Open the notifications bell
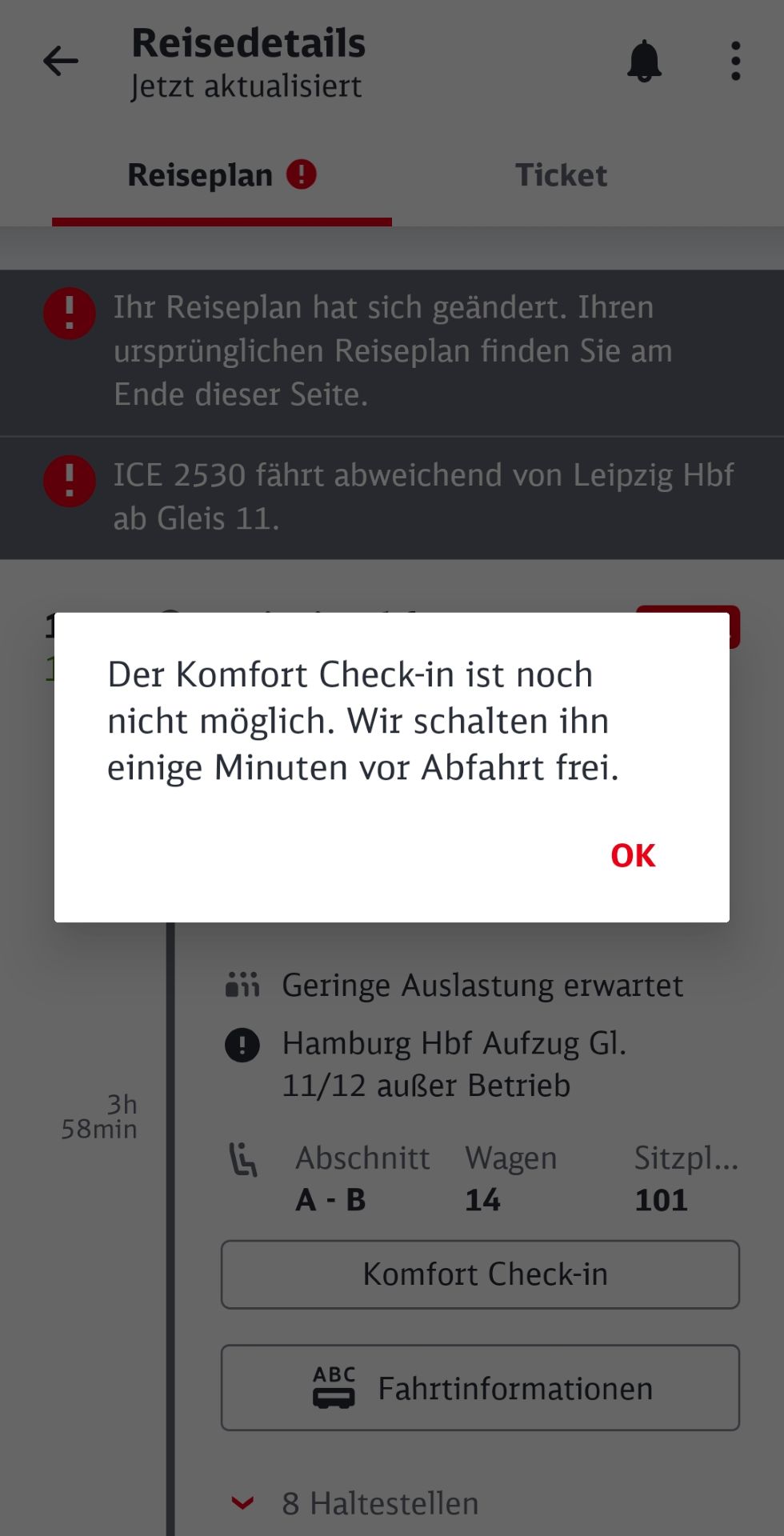Screen dimensions: 784x1536 [644, 61]
